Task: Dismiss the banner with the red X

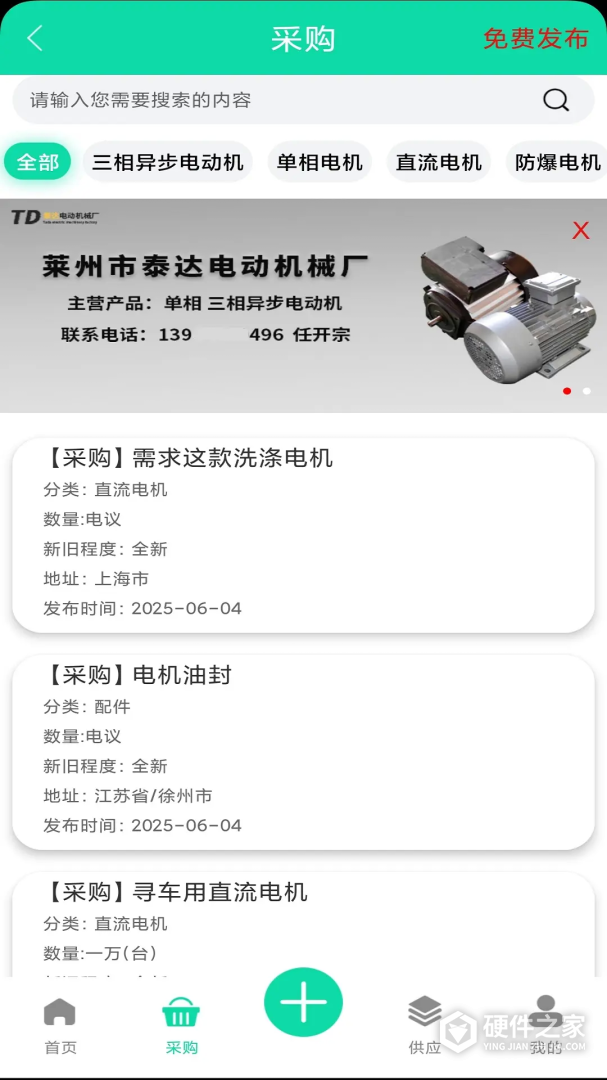Action: coord(581,231)
